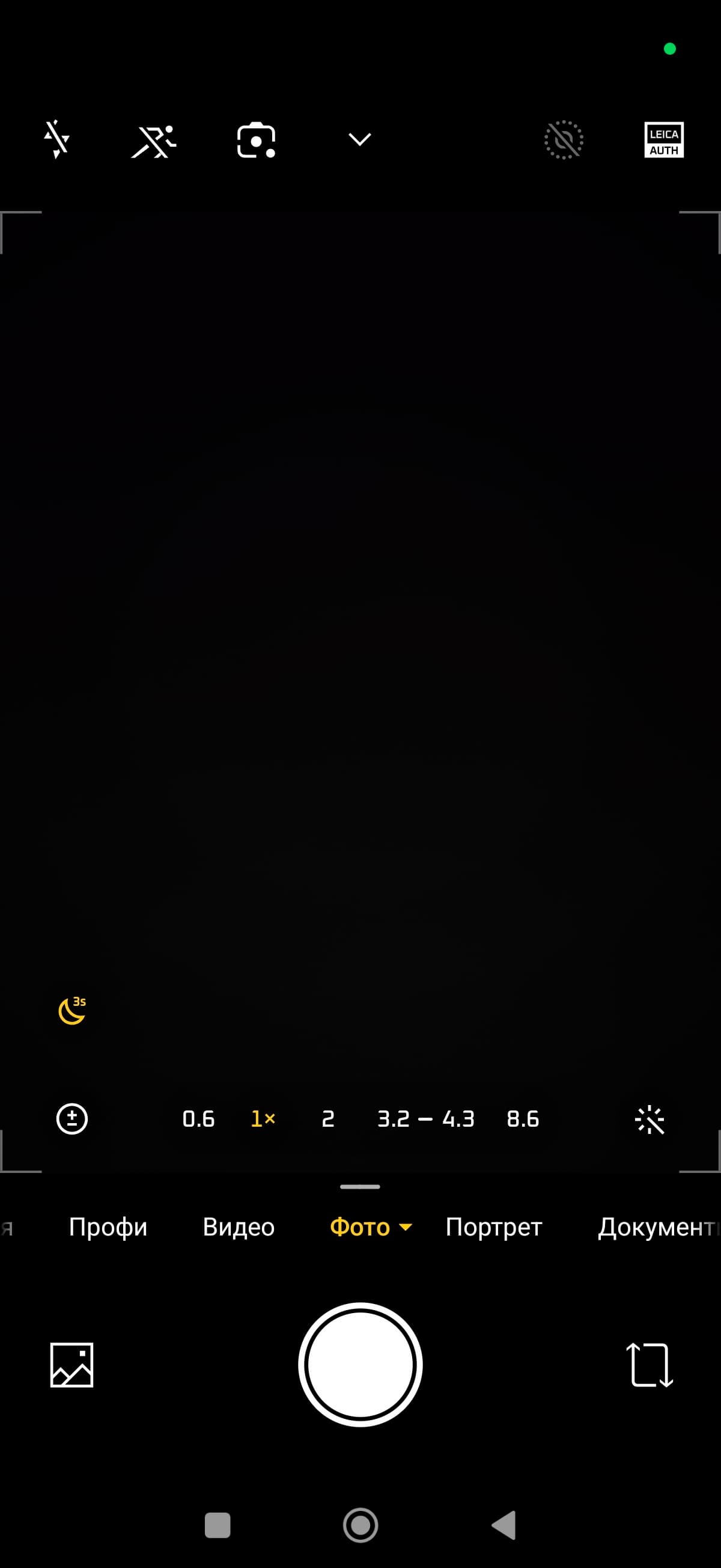
Task: Open Google Lens scanner
Action: coord(256,141)
